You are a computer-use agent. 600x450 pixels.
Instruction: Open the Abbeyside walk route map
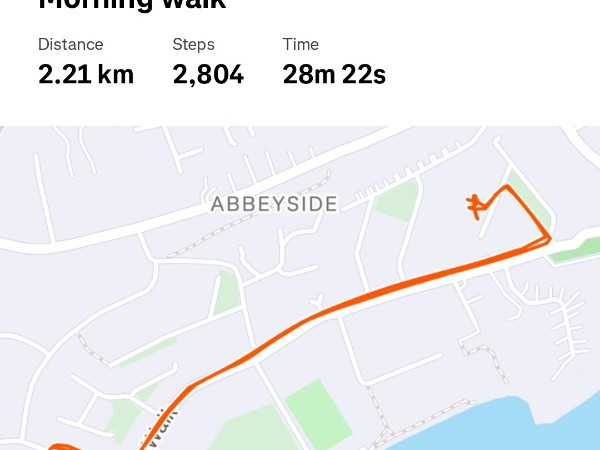(x=300, y=300)
